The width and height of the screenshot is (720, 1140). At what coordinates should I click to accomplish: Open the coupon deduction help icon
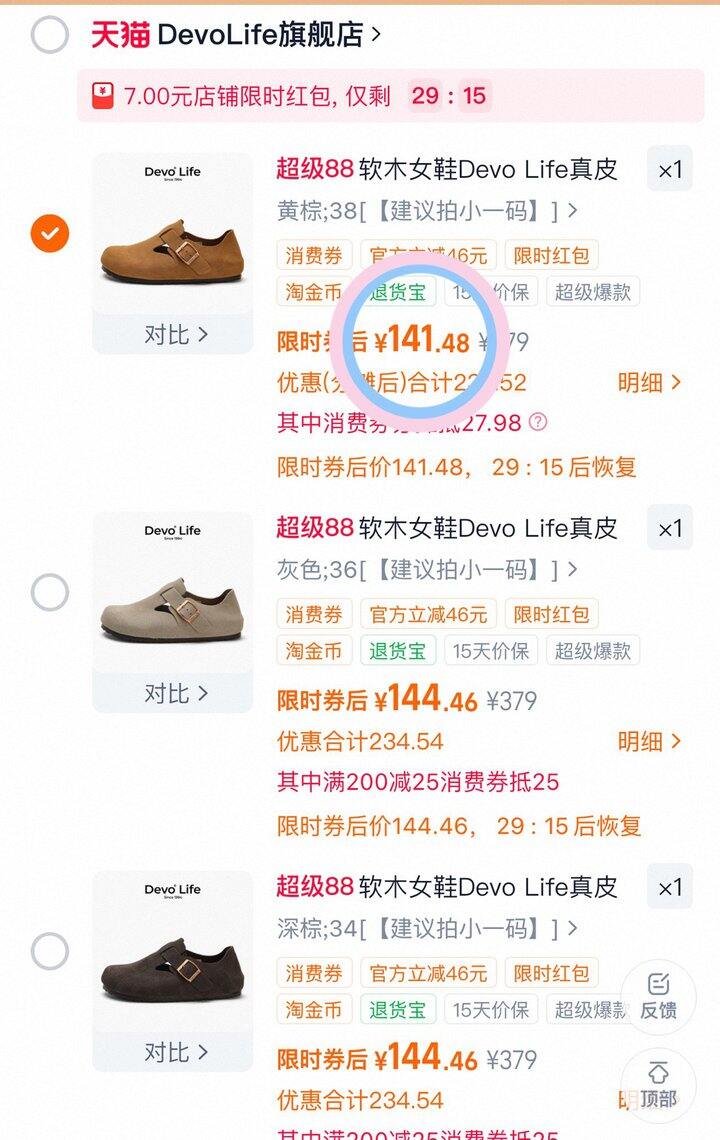click(x=538, y=422)
